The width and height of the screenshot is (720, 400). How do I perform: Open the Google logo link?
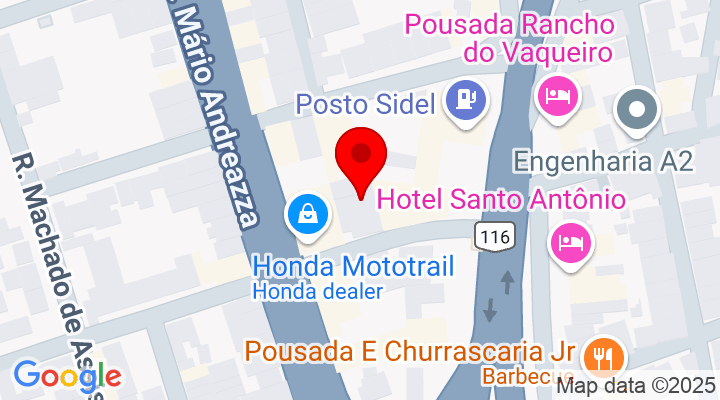point(67,376)
